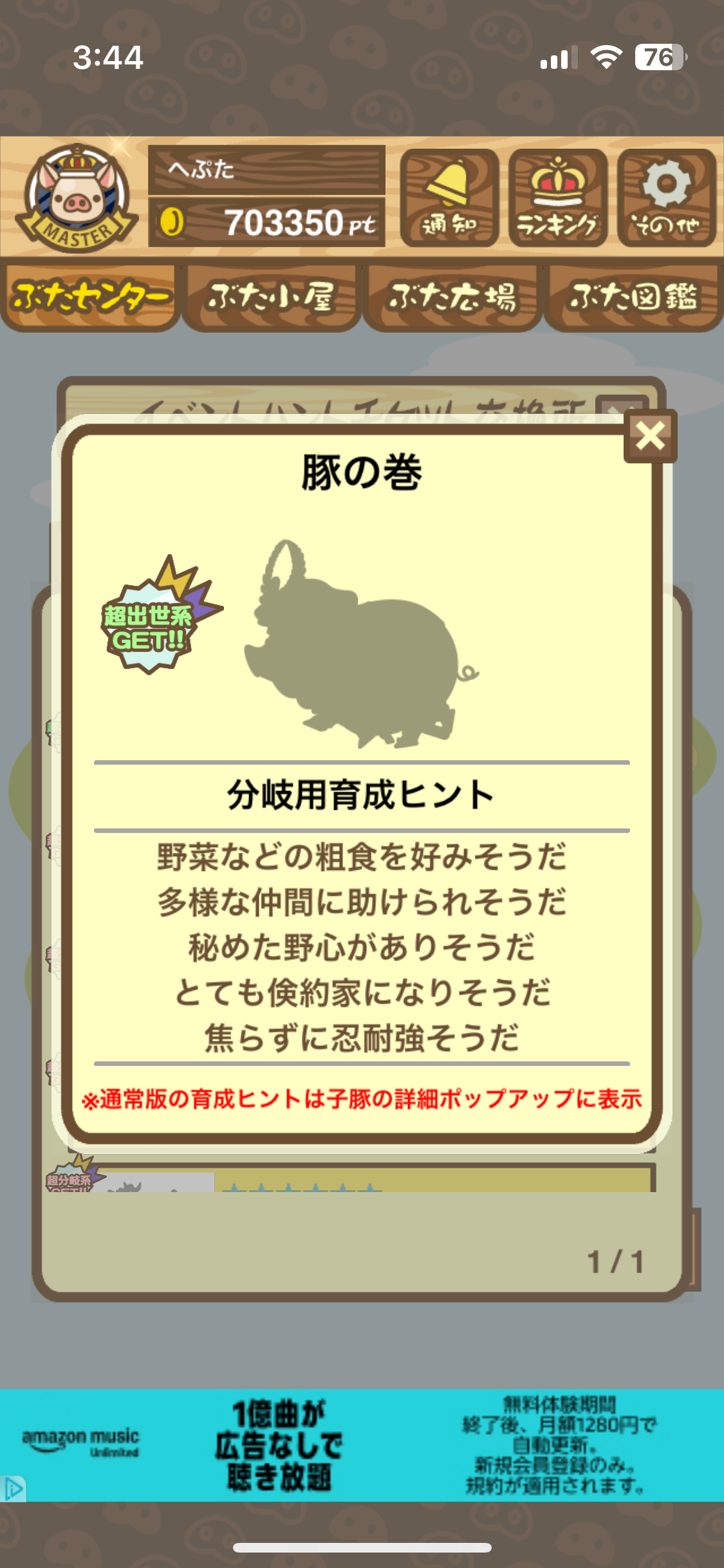This screenshot has width=724, height=1568.
Task: Switch to the ぶた広場 tab
Action: click(452, 298)
